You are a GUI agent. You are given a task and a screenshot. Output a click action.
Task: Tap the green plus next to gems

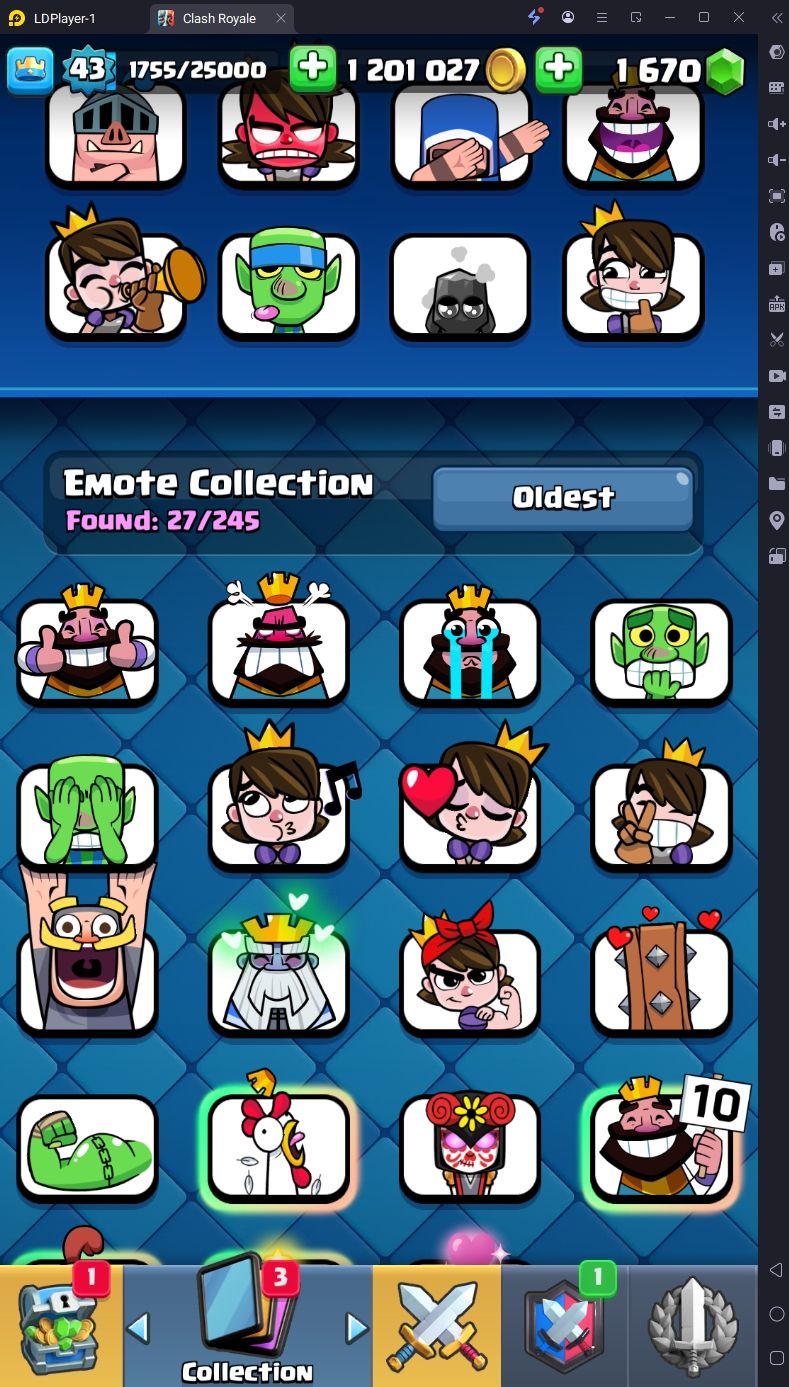click(x=559, y=68)
